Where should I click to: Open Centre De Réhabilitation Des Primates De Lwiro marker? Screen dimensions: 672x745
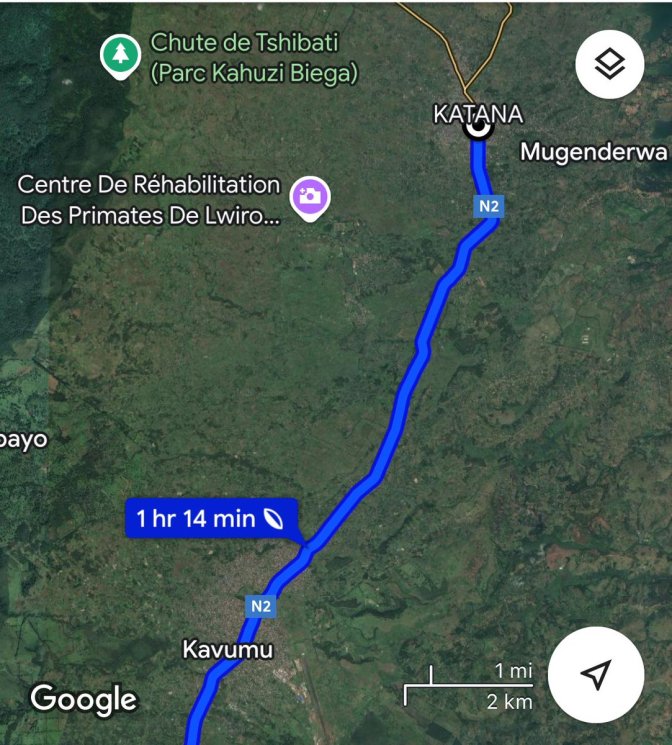click(311, 195)
